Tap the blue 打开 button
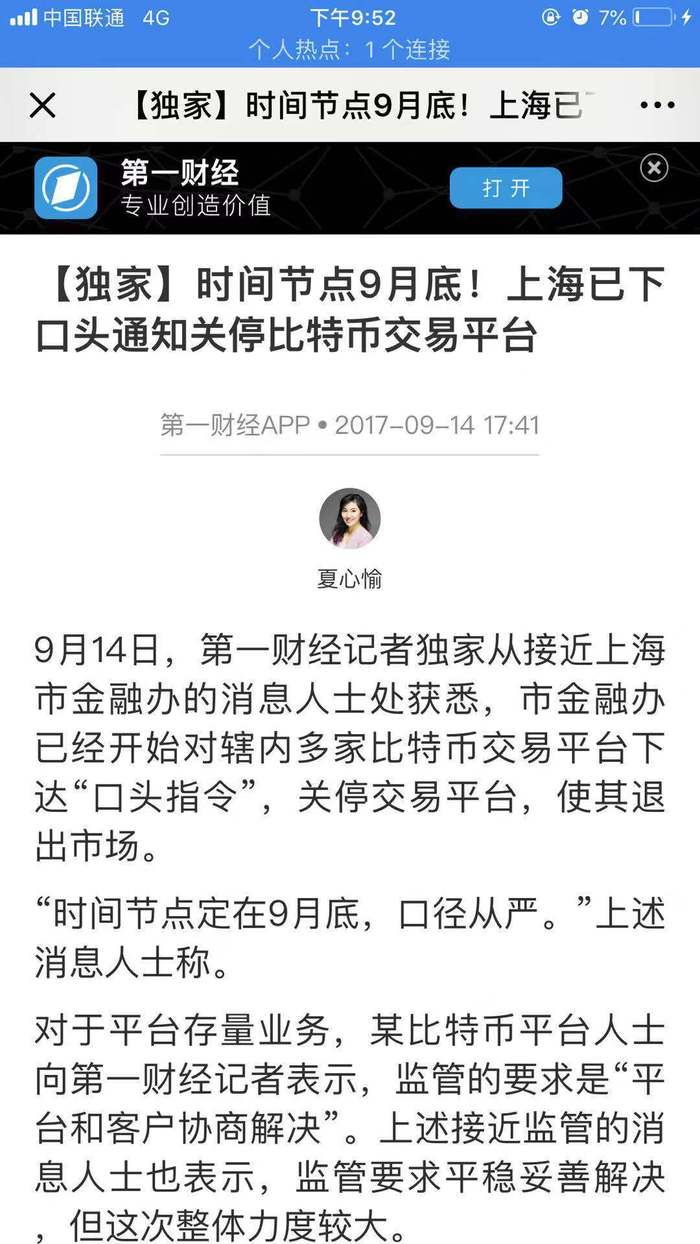 tap(506, 188)
